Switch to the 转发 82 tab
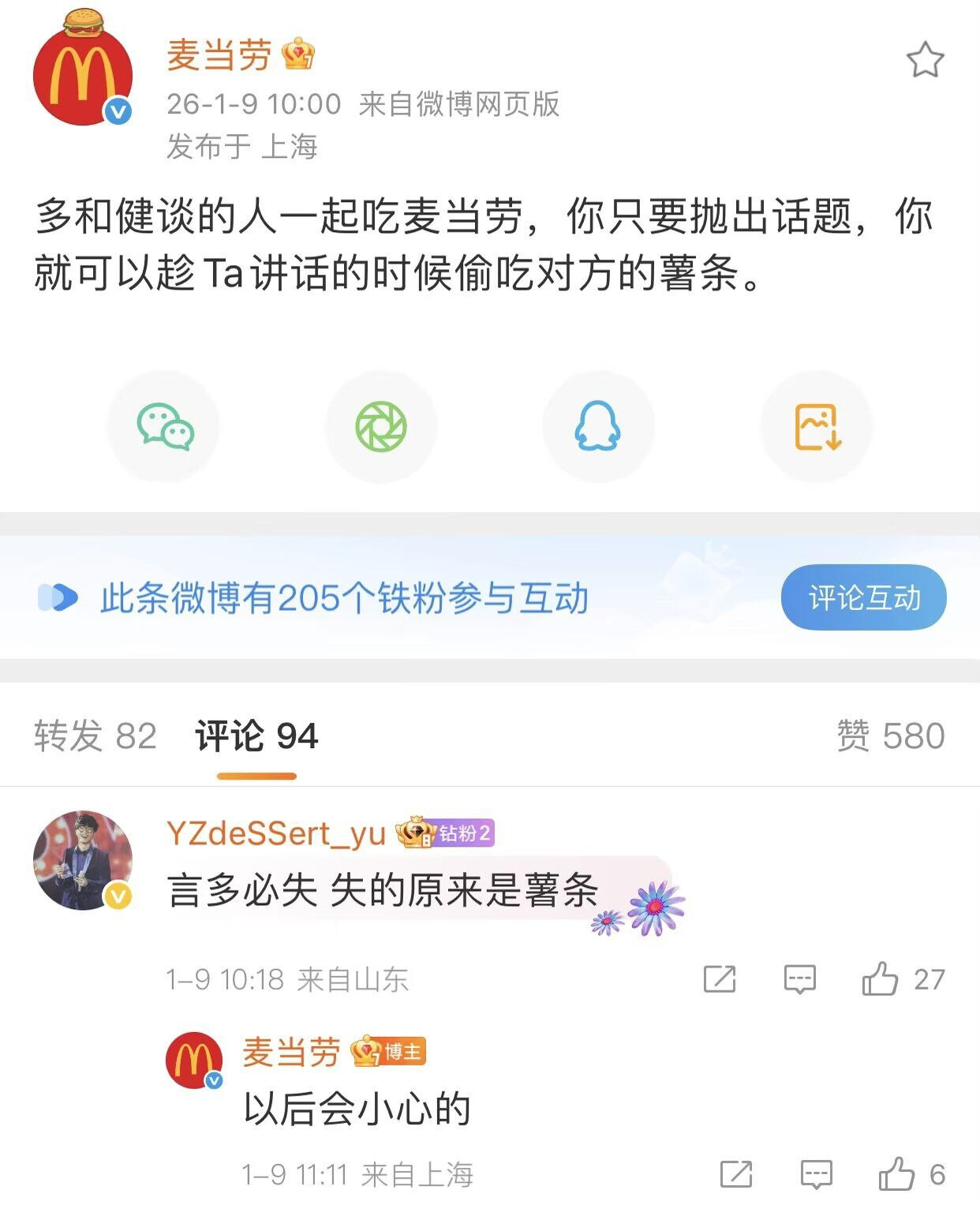This screenshot has width=980, height=1205. [x=95, y=735]
